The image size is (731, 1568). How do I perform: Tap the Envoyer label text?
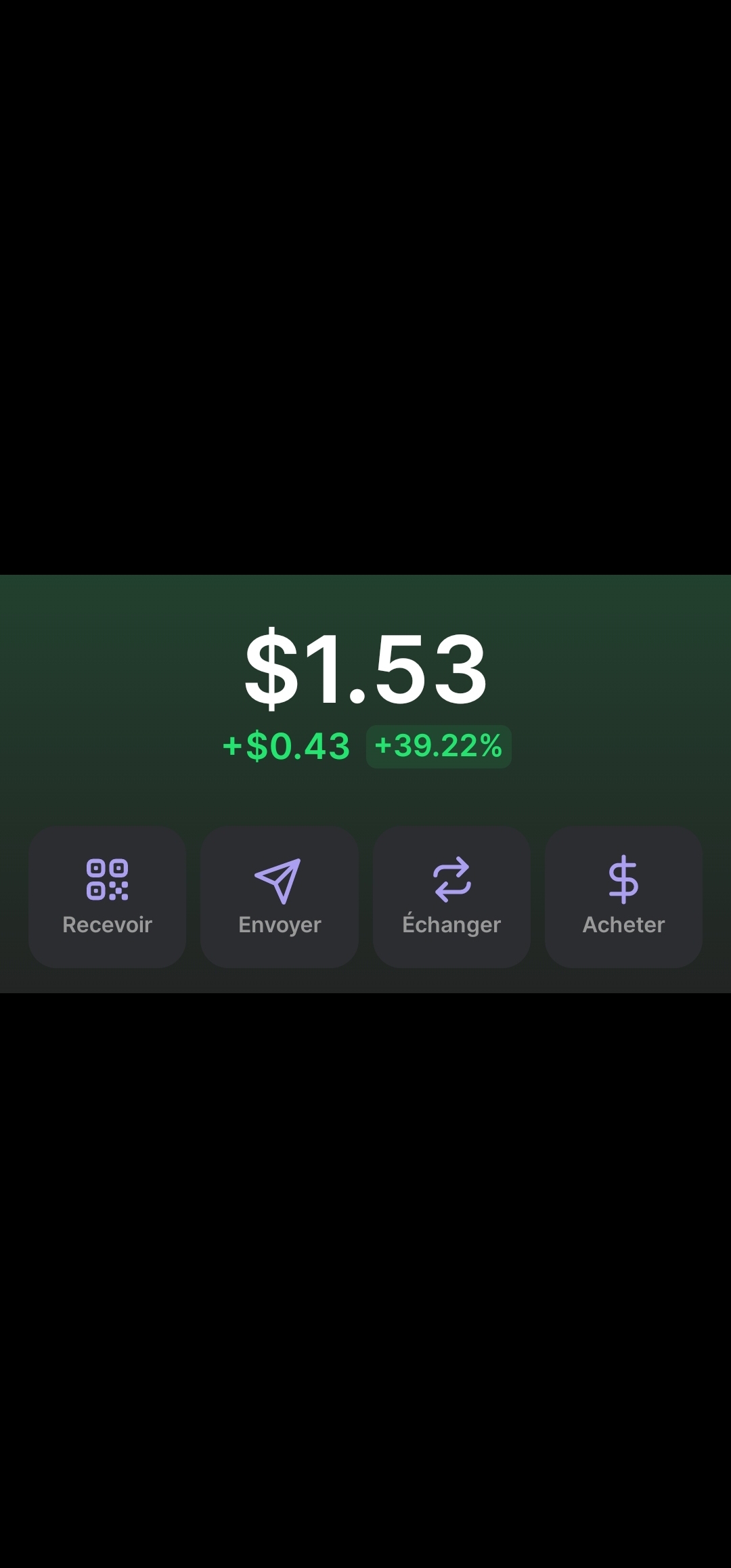pos(280,925)
